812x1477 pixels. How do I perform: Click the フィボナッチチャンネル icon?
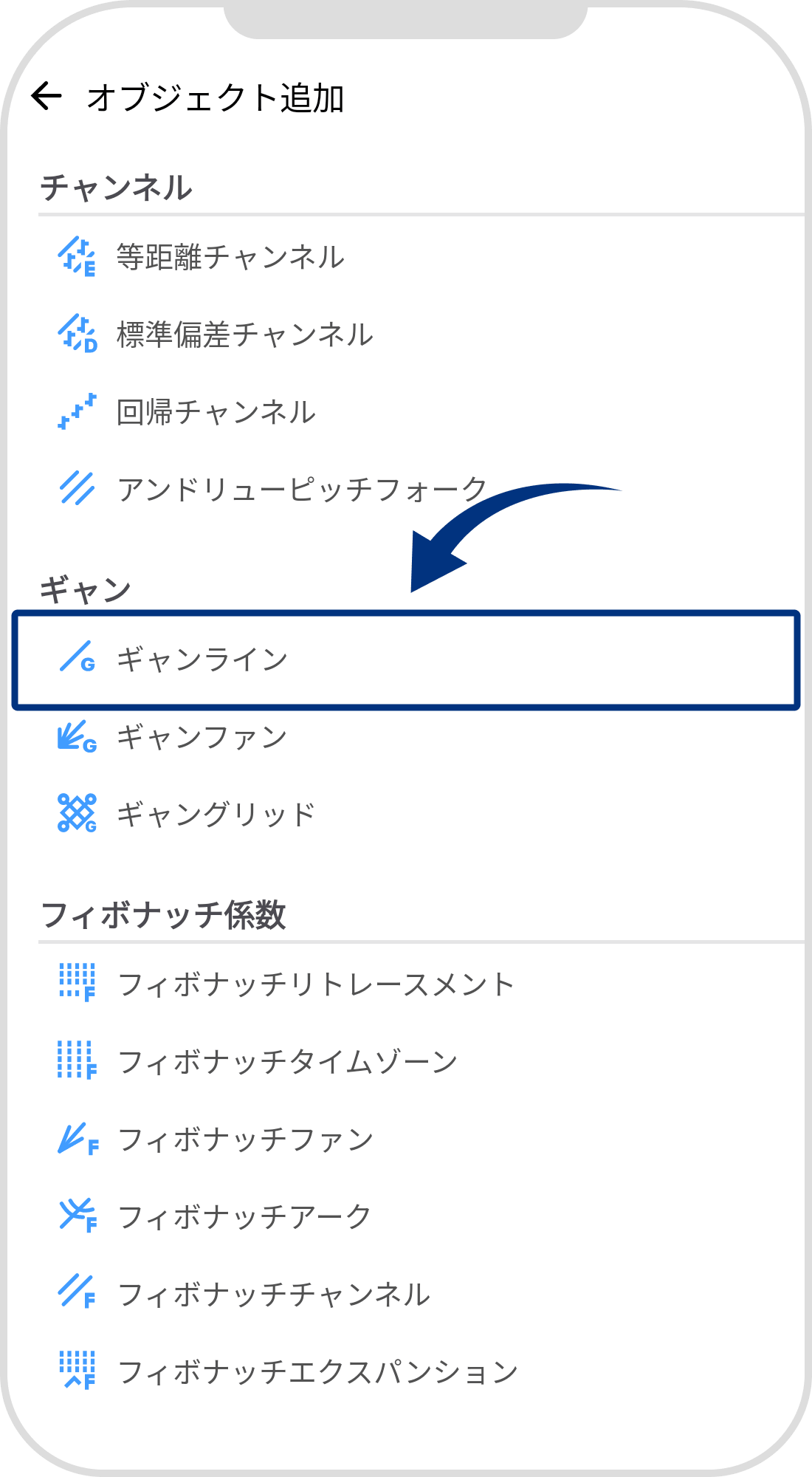click(x=76, y=1291)
